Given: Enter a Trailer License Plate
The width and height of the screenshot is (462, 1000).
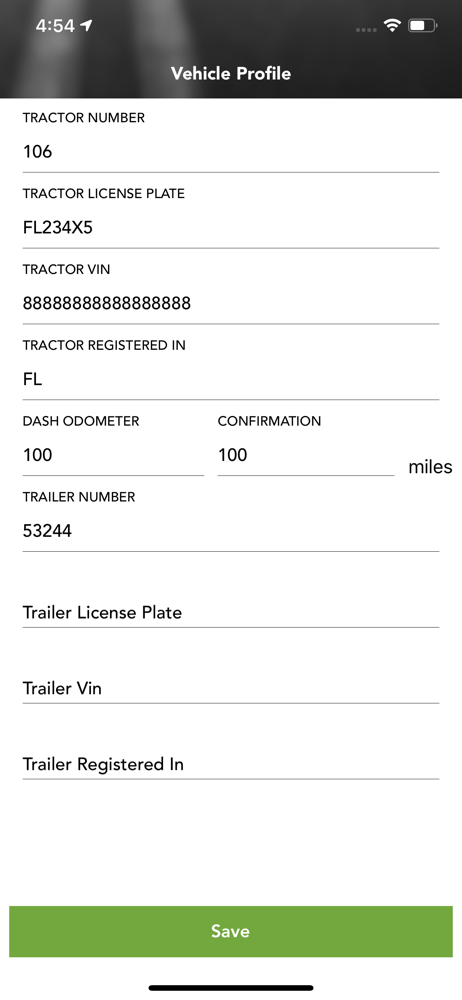Looking at the screenshot, I should coord(230,612).
